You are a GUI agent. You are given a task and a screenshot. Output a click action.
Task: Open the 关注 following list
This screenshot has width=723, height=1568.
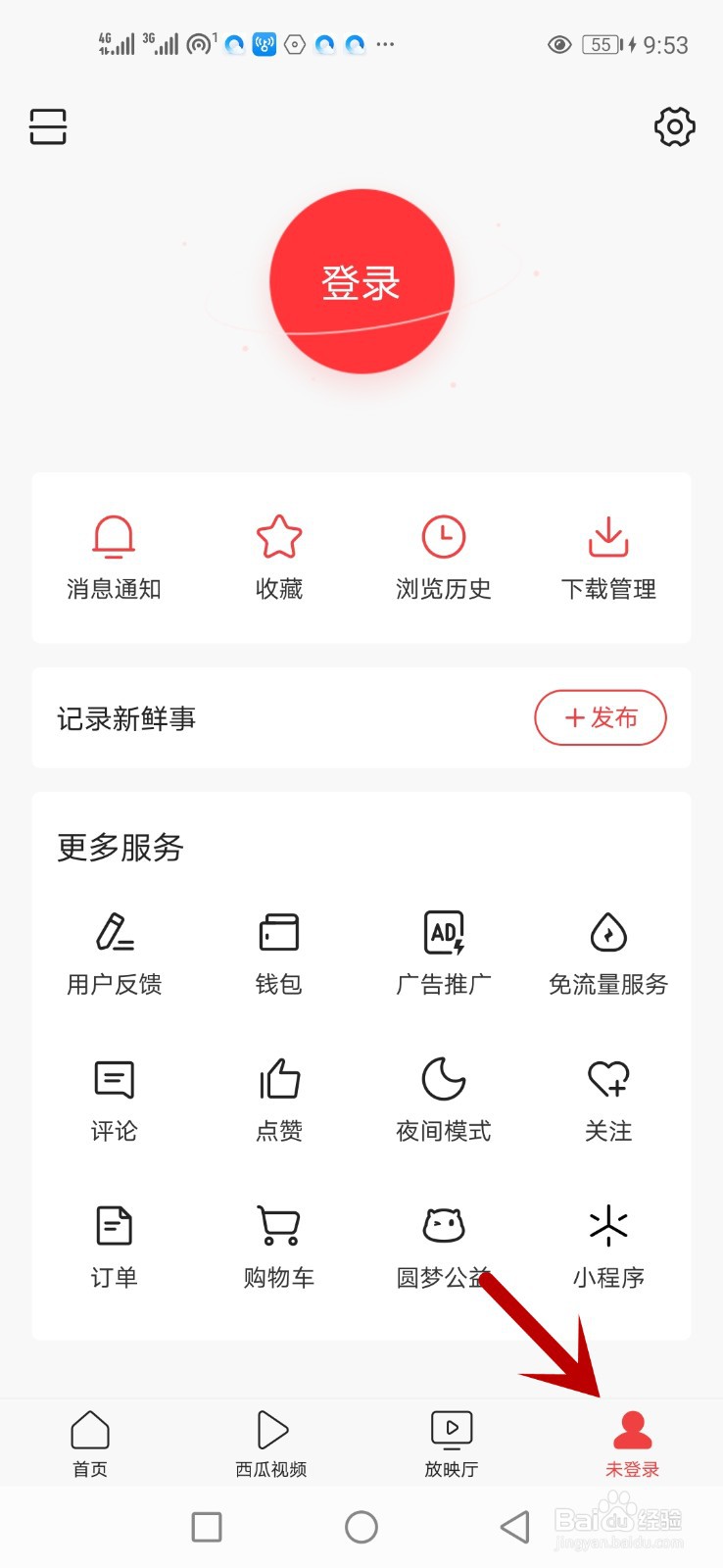pos(607,1098)
